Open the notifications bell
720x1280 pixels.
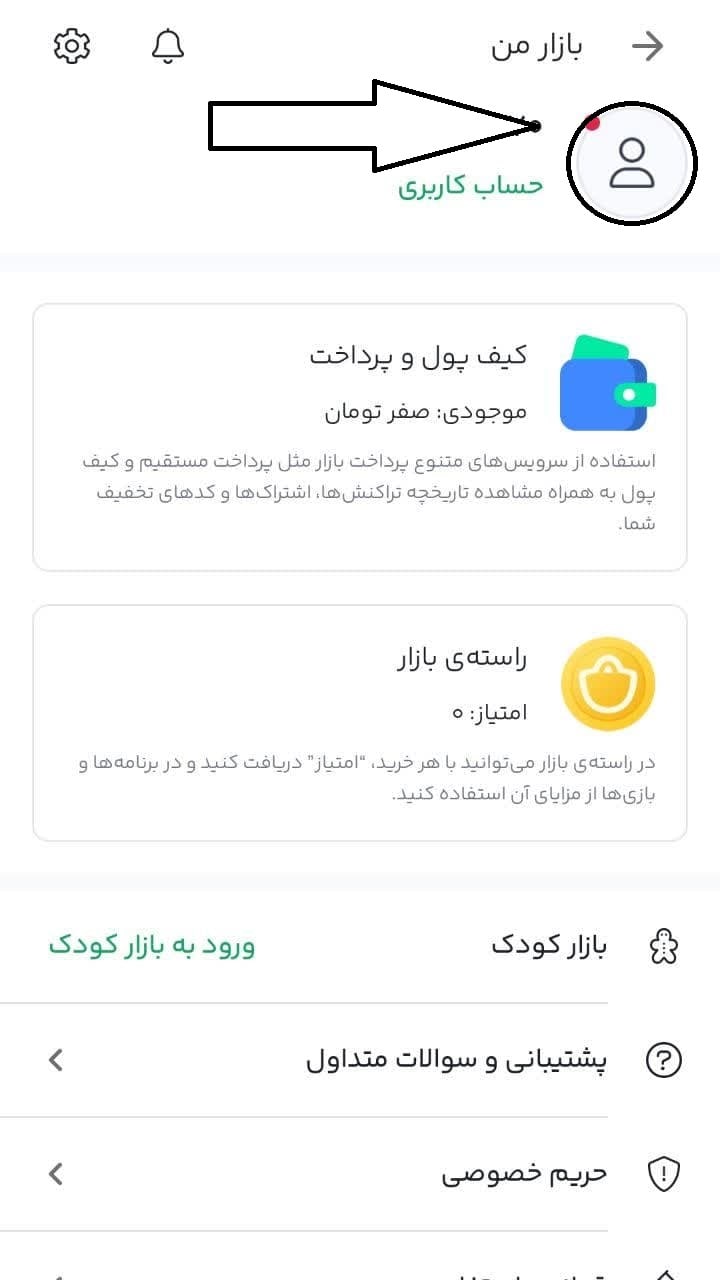[168, 46]
